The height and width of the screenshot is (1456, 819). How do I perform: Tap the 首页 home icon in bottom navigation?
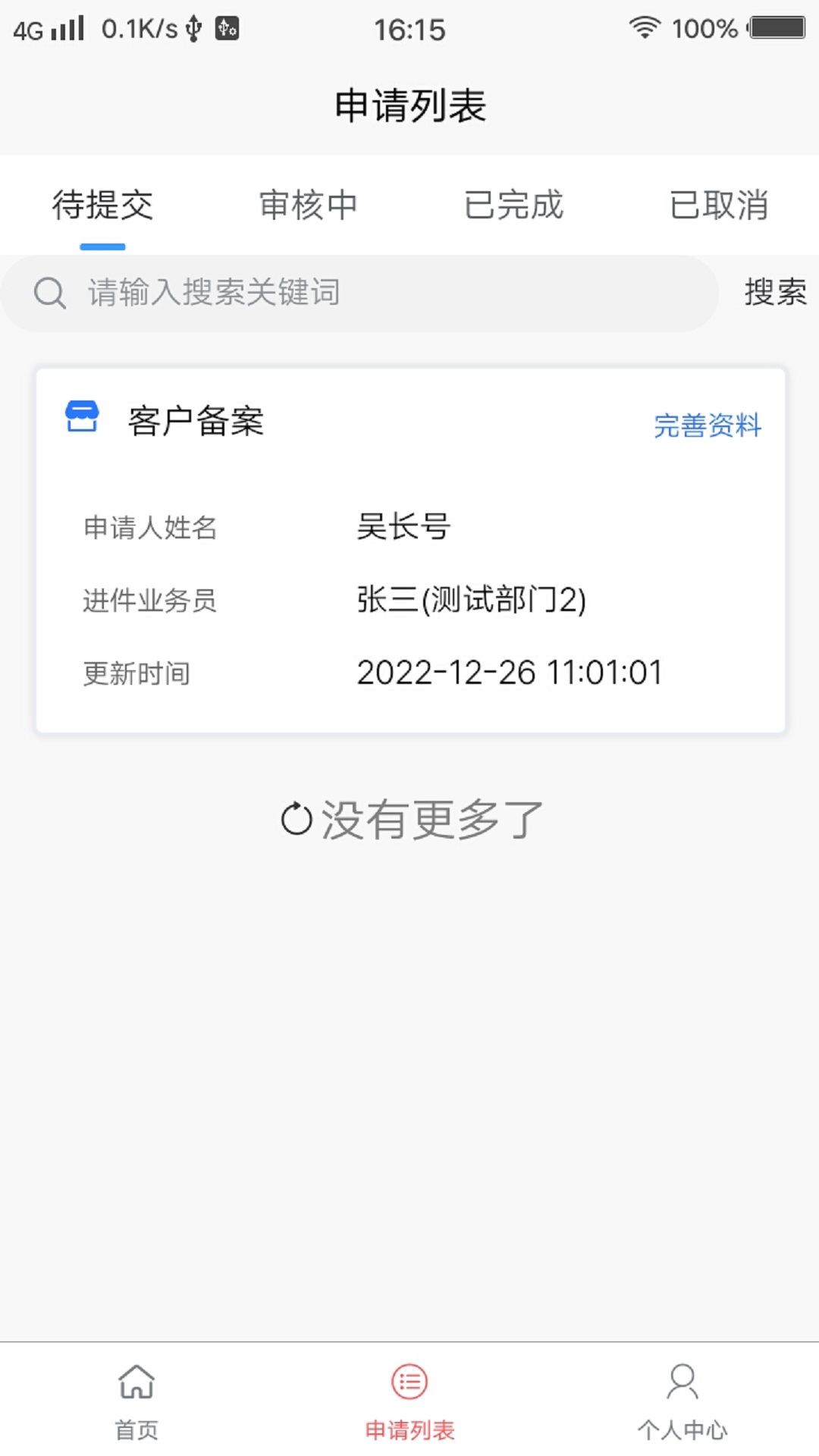(x=135, y=1383)
